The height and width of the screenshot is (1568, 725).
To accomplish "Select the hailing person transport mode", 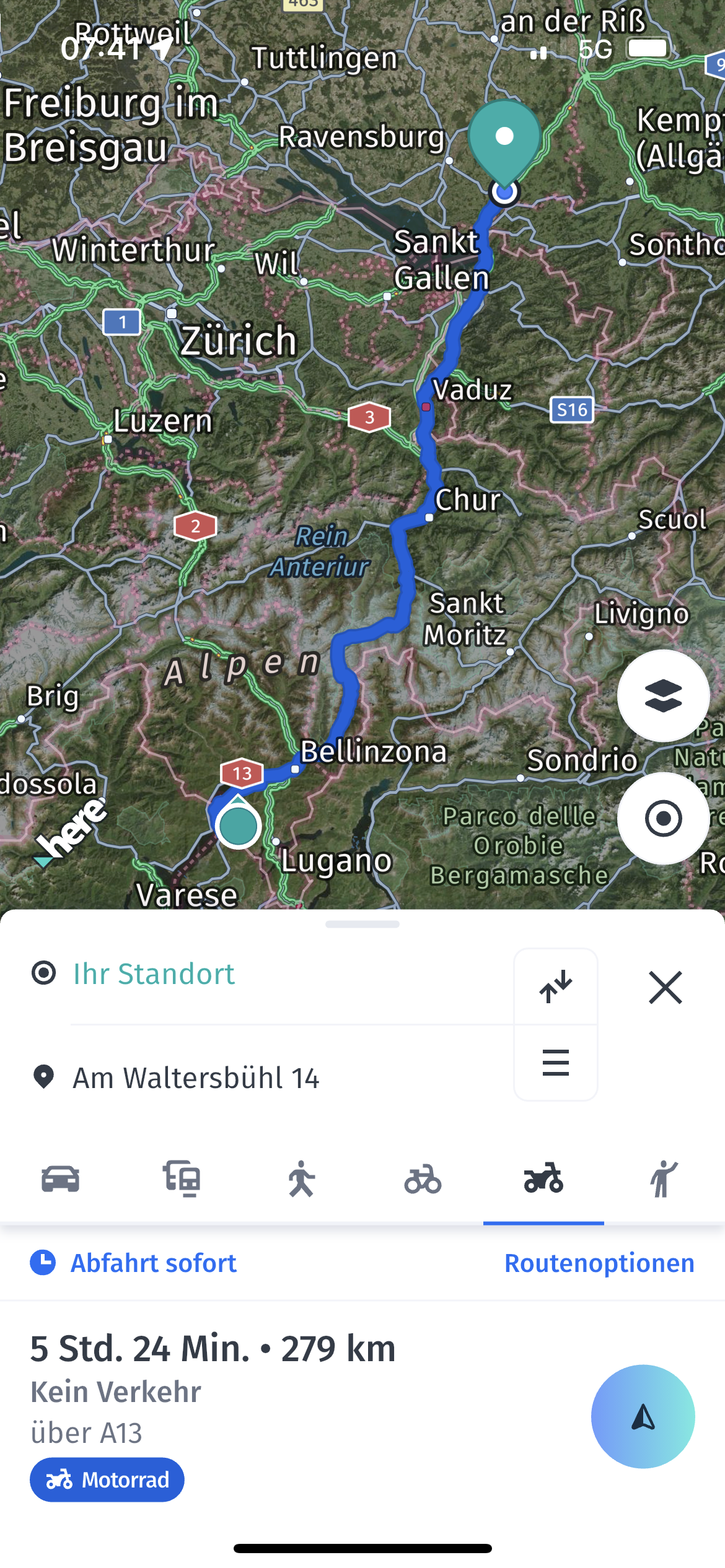I will (x=663, y=1178).
